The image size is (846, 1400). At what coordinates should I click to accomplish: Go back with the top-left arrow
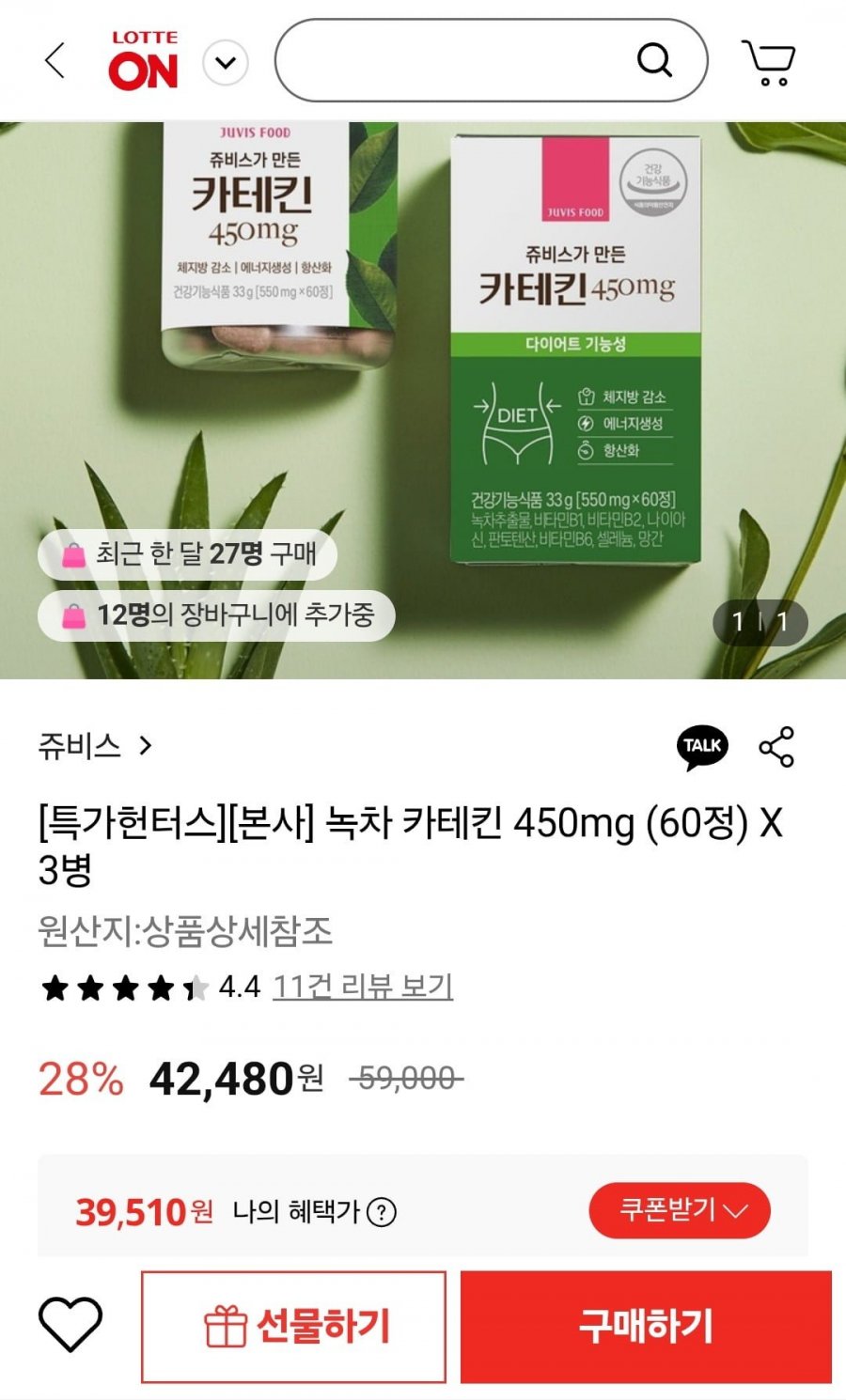click(x=55, y=62)
